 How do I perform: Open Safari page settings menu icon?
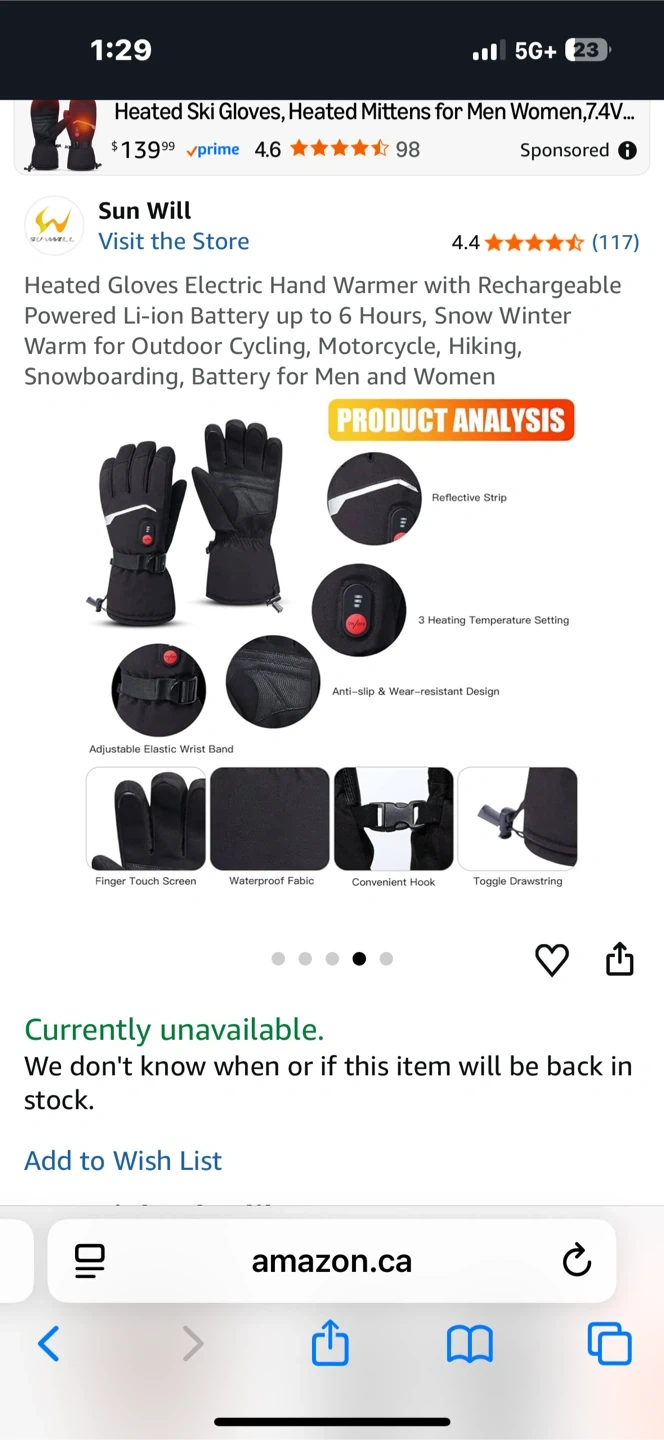90,1261
